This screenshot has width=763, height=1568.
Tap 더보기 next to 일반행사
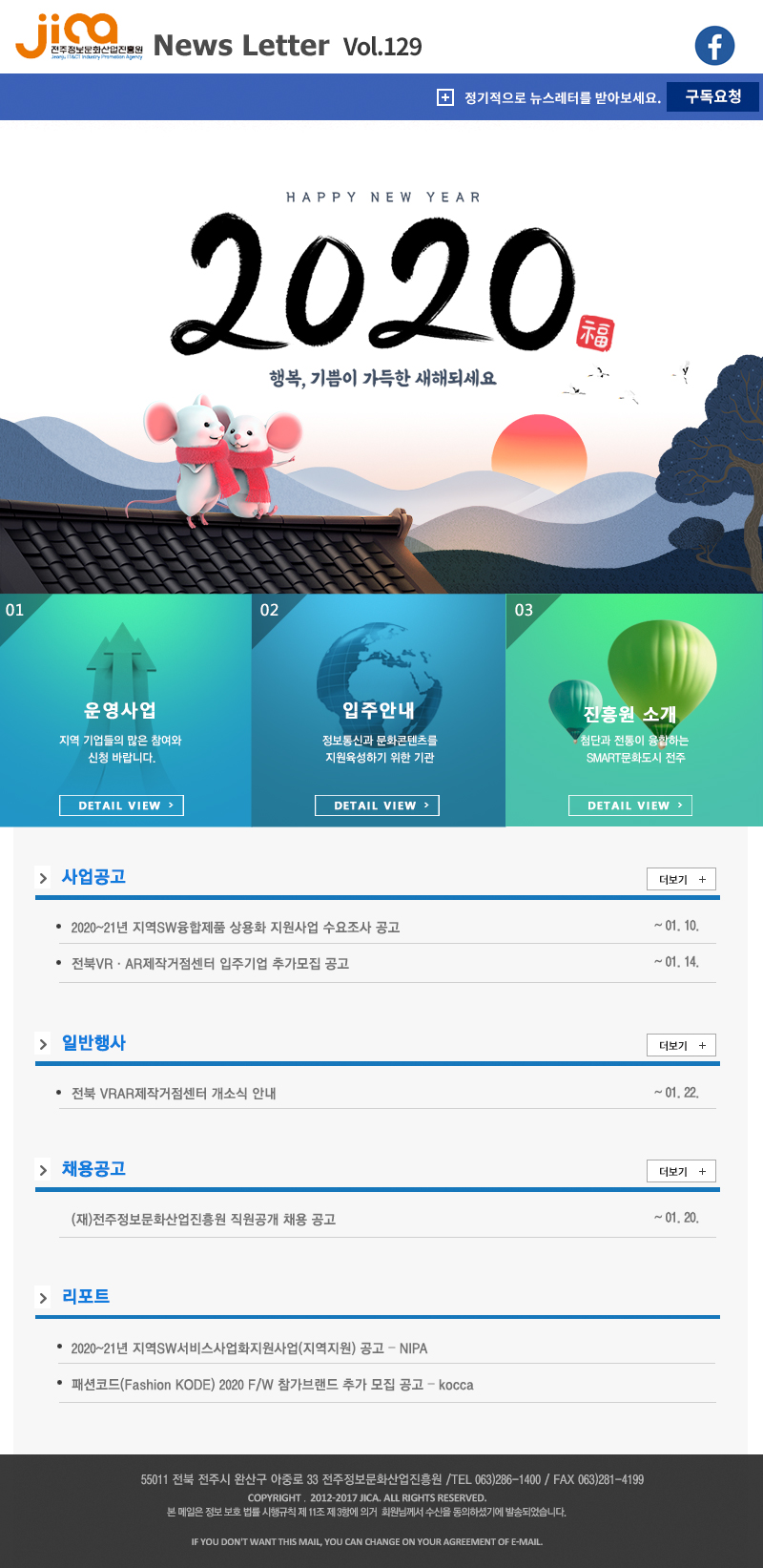click(681, 1045)
